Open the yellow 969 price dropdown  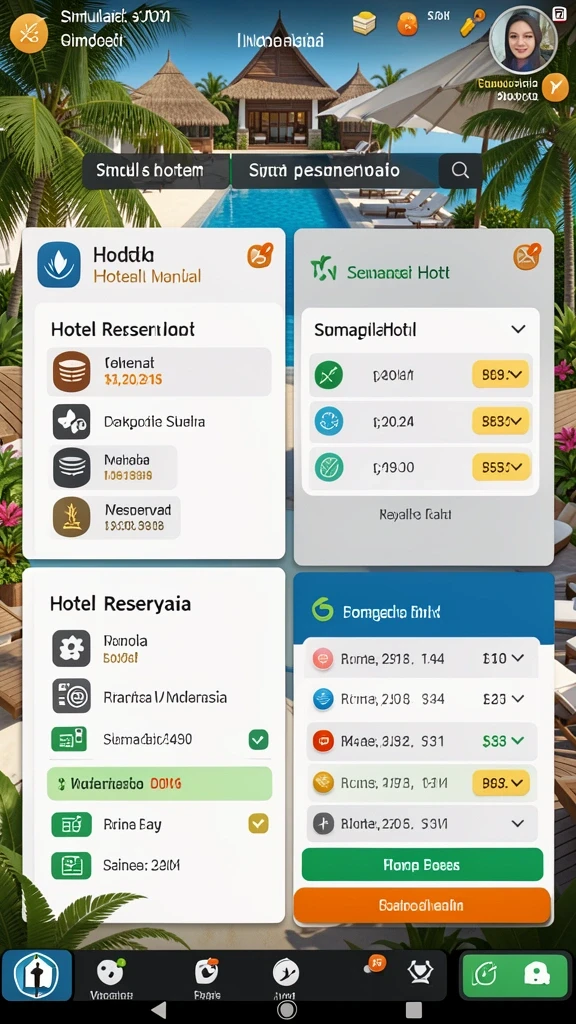coord(500,375)
